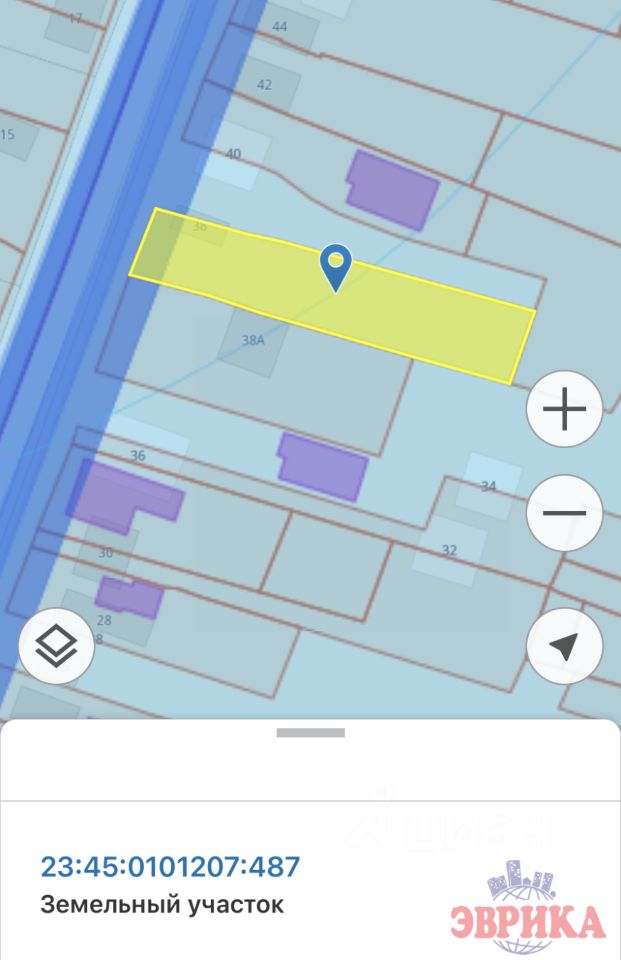
Task: Tap the blue pin on the parcel
Action: [336, 266]
